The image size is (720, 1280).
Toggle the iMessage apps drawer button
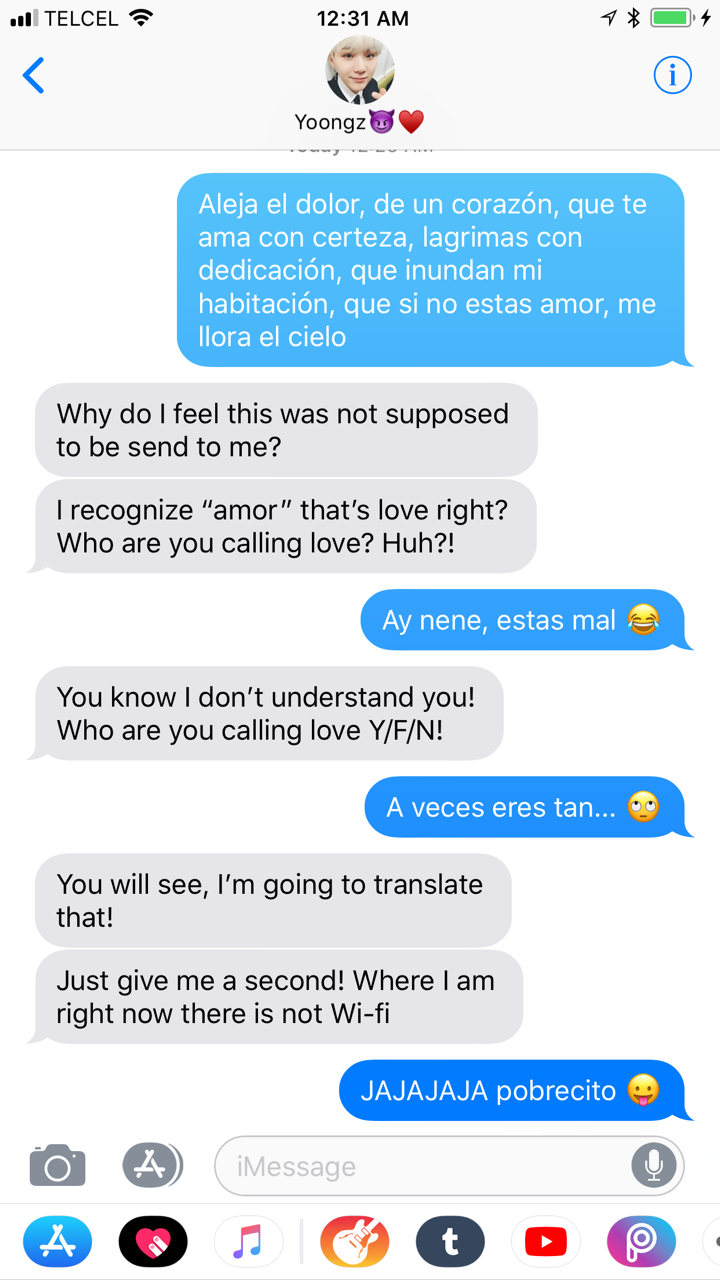click(x=152, y=1165)
